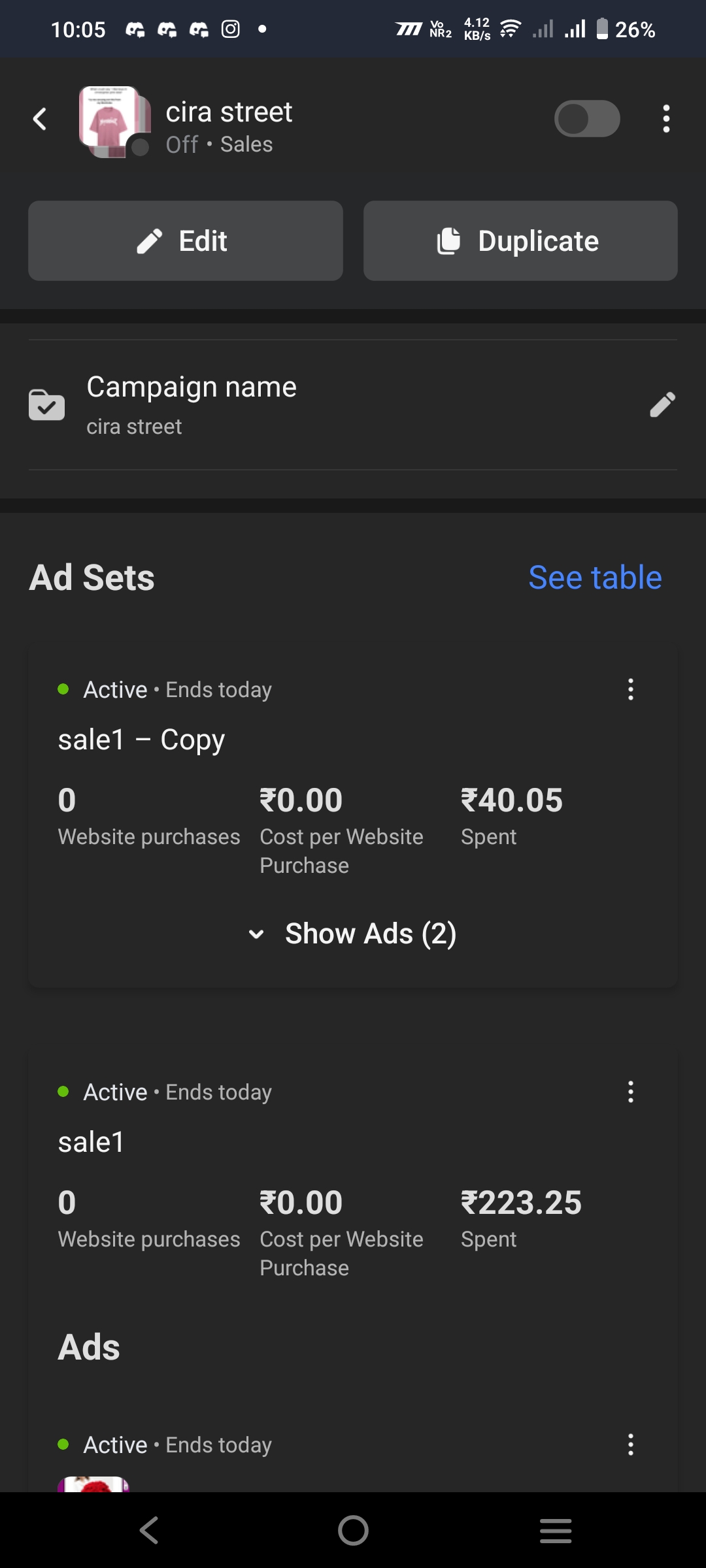The image size is (706, 1568).
Task: Open the system recent apps button
Action: (556, 1530)
